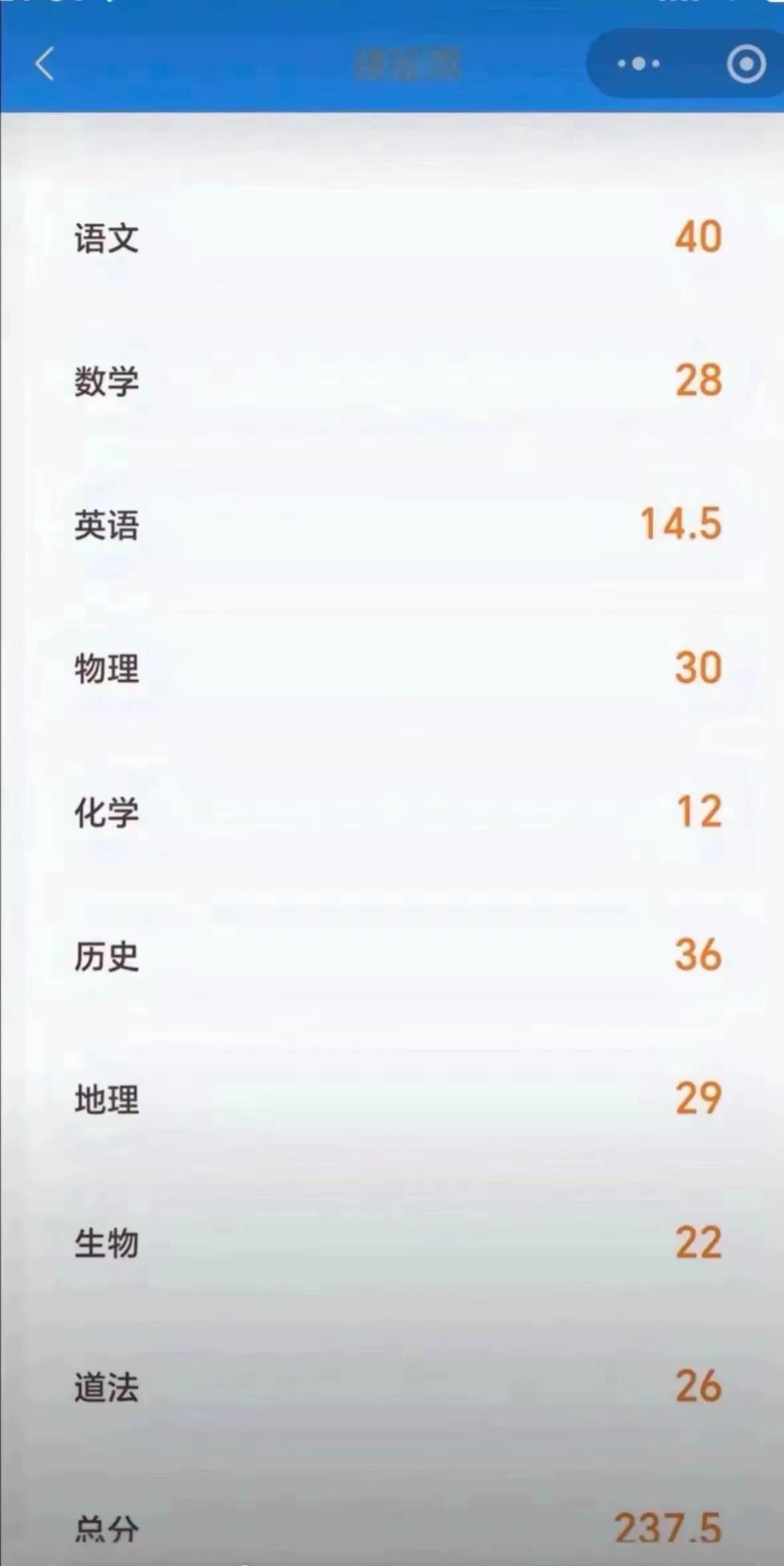This screenshot has height=1566, width=784.
Task: Tap the 数学 score 28
Action: 698,379
